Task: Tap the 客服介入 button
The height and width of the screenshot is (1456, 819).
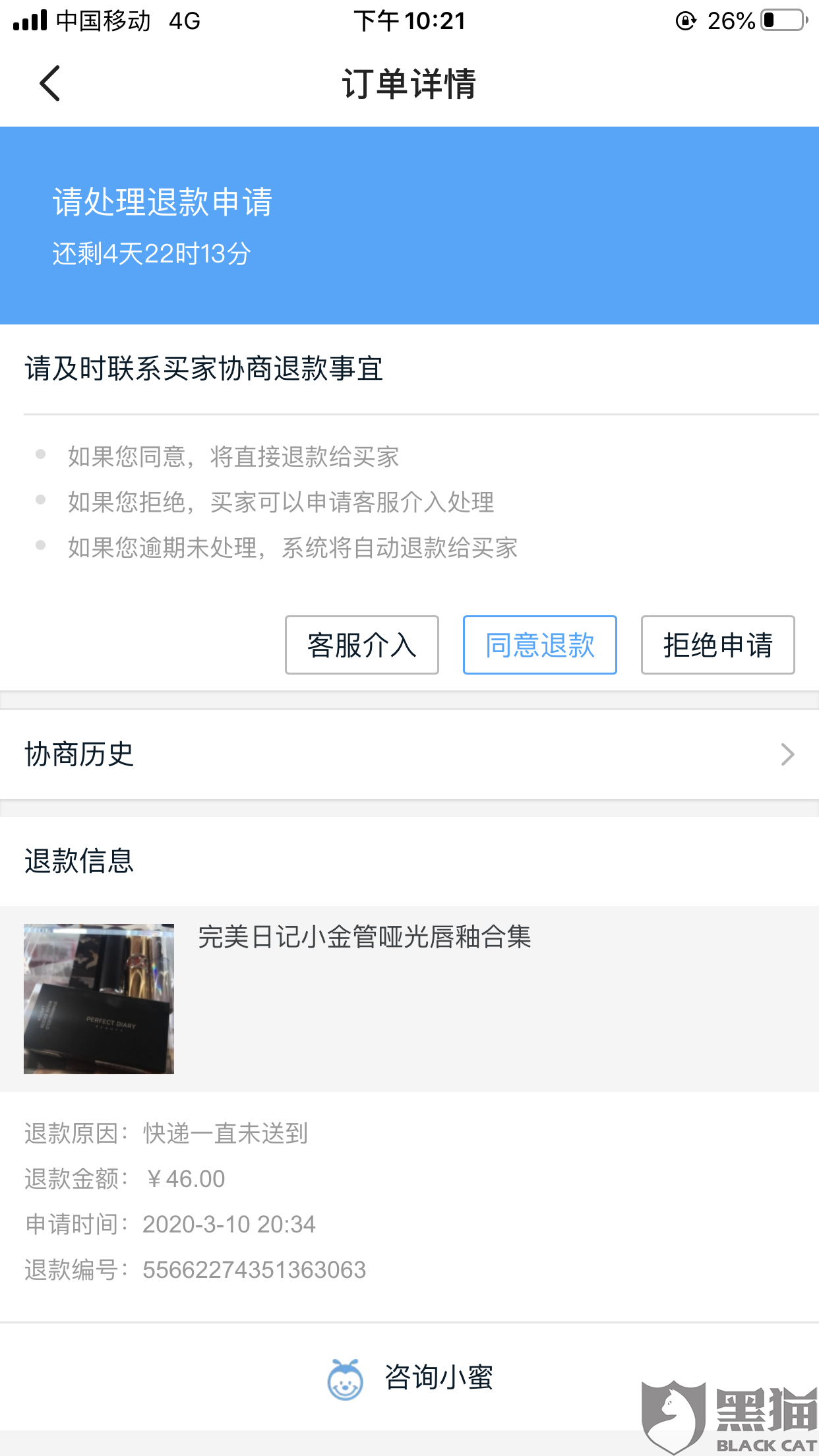Action: [x=361, y=645]
